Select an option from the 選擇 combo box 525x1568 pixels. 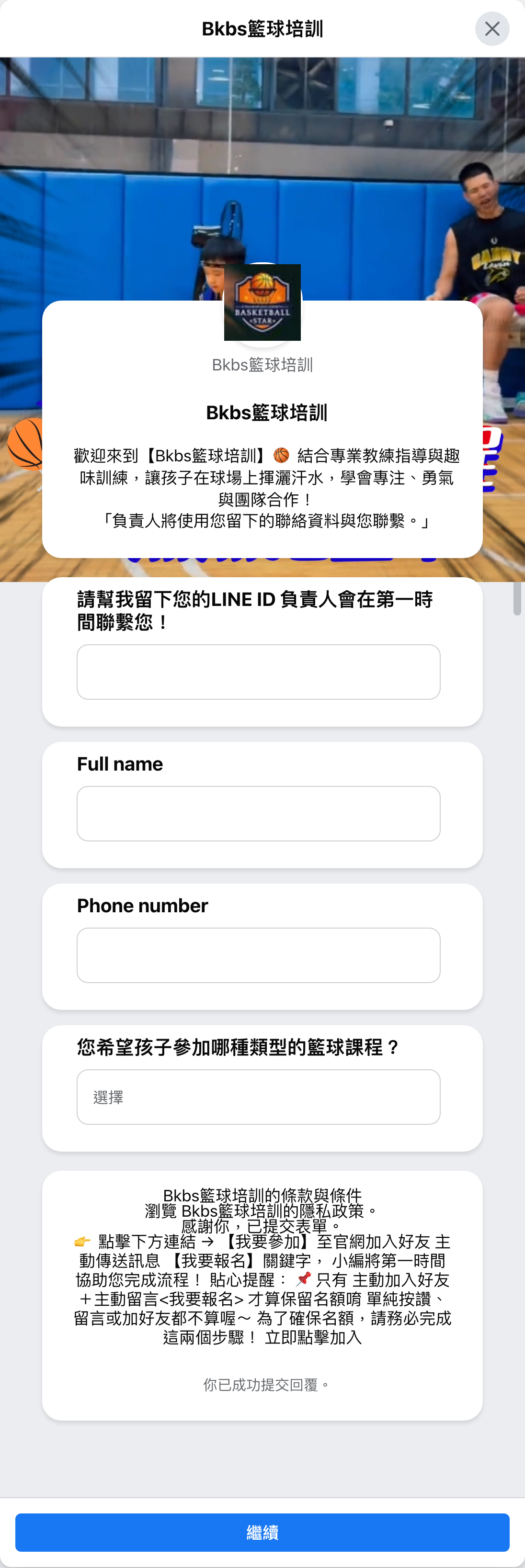click(x=258, y=1096)
